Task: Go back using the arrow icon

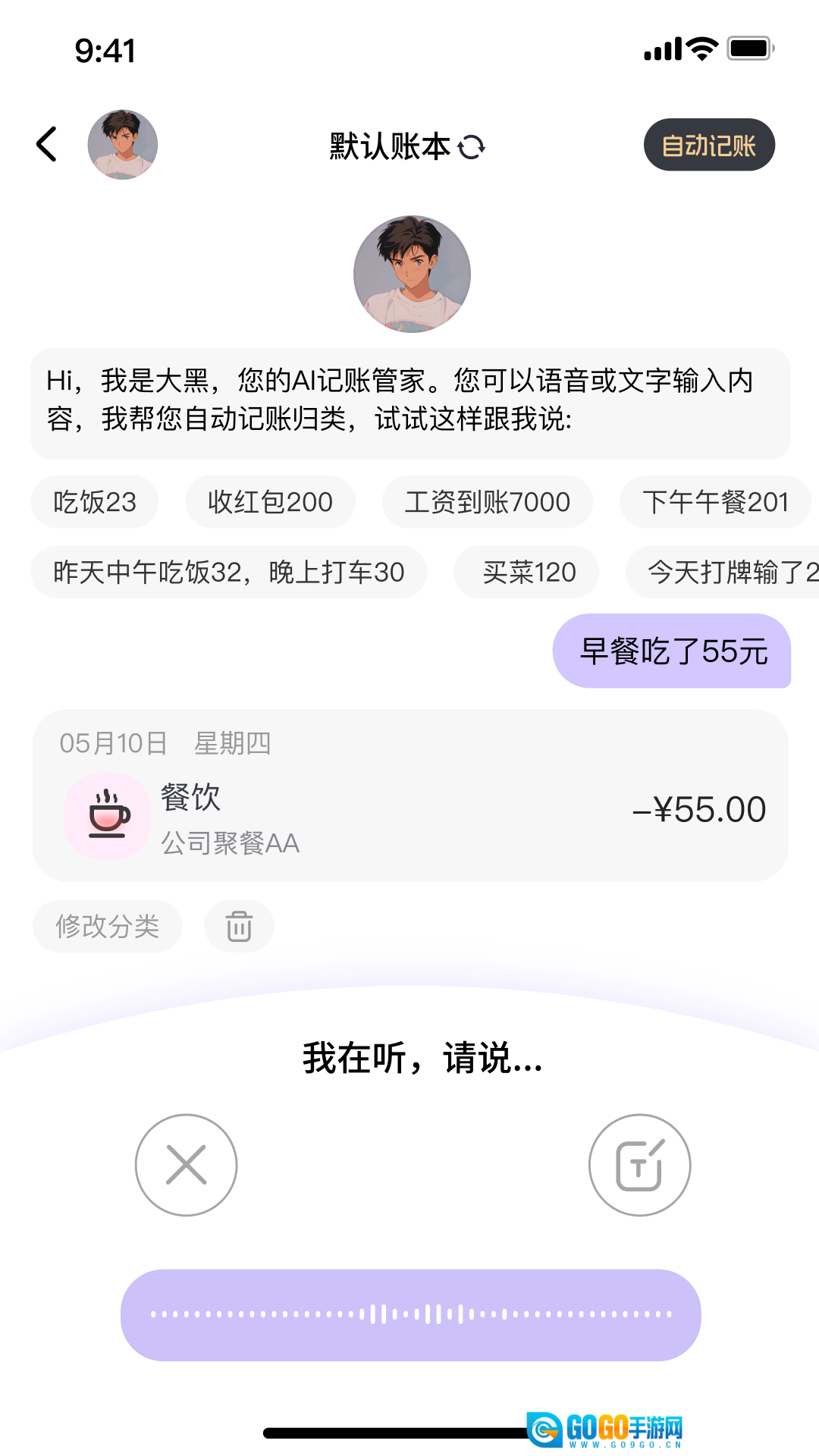Action: click(x=47, y=144)
